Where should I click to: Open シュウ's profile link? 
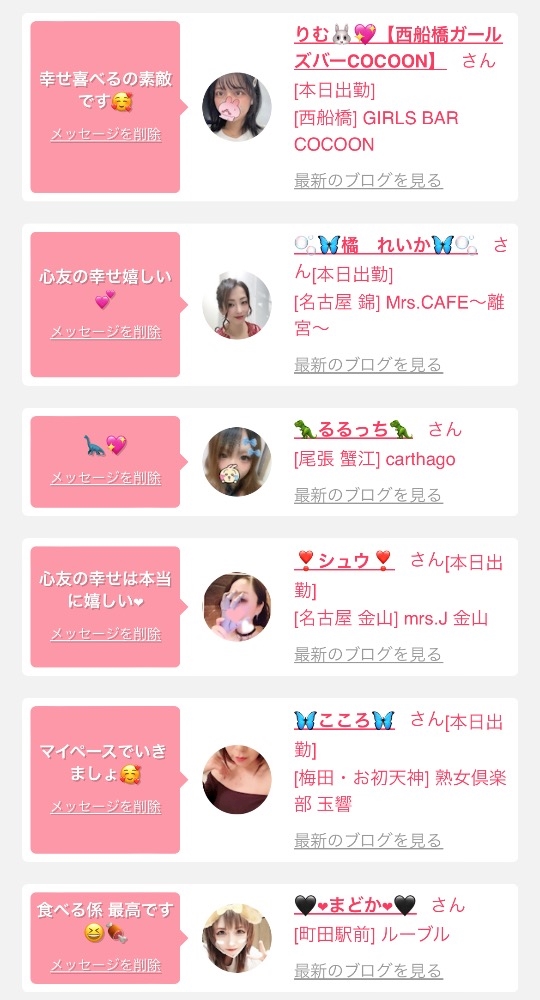[344, 560]
